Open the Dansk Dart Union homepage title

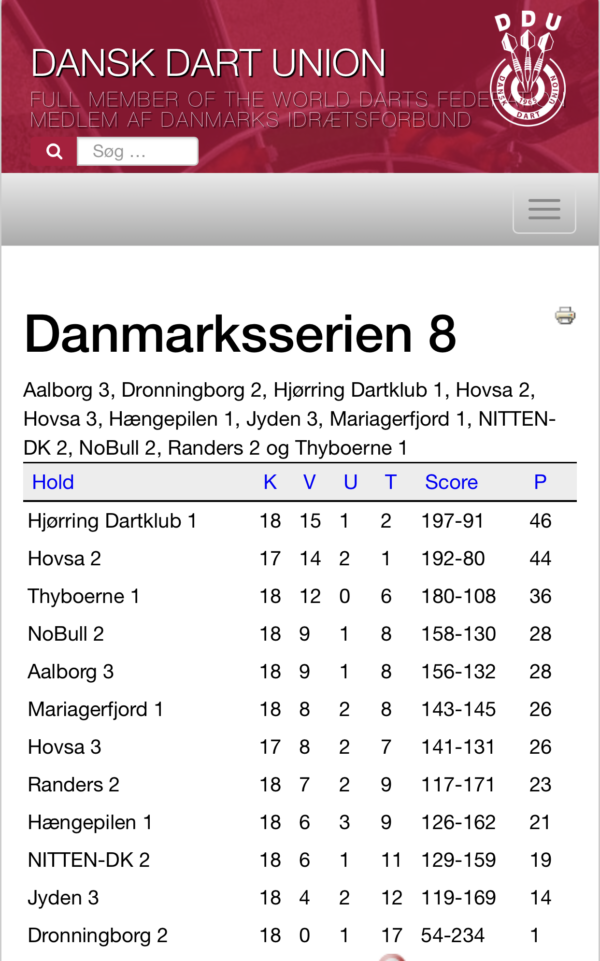[x=208, y=63]
